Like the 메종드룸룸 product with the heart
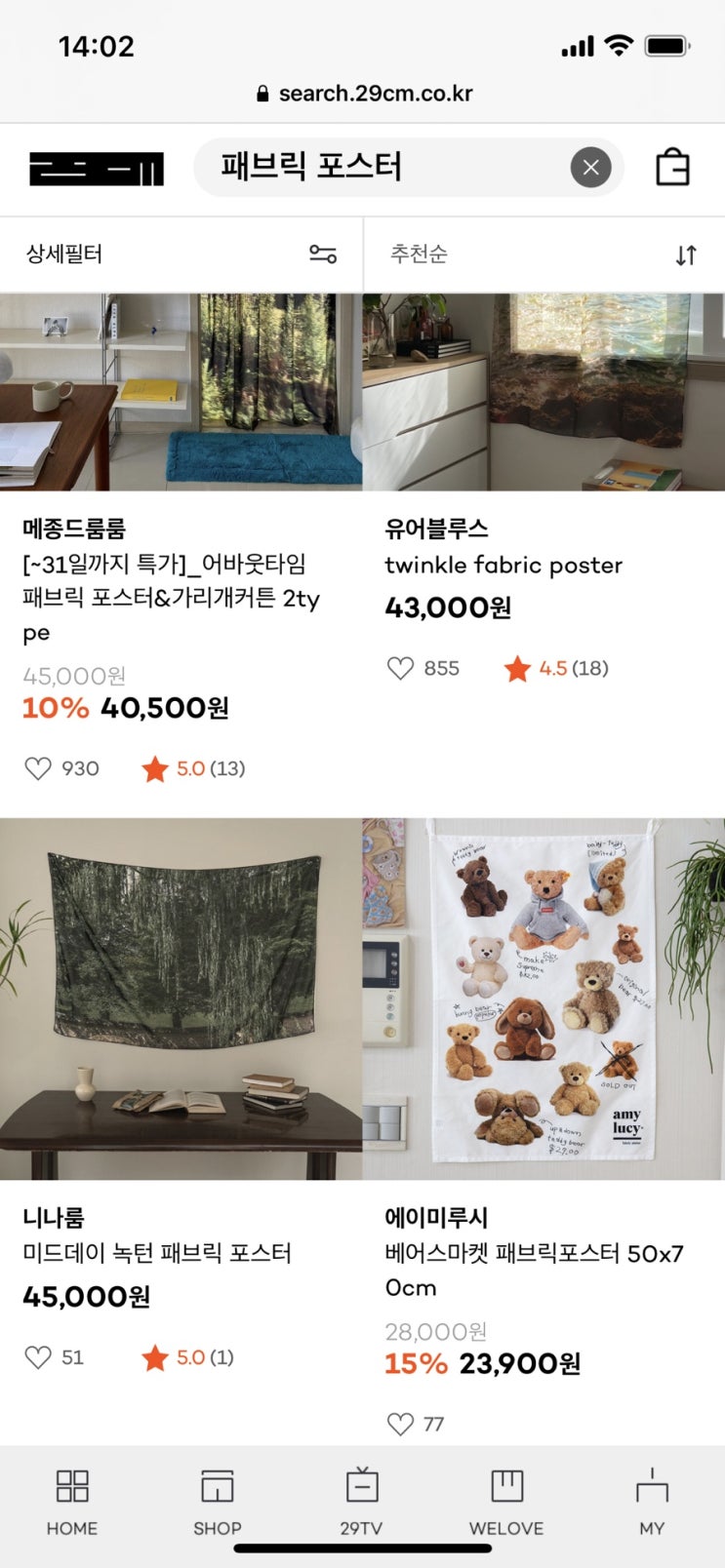The image size is (725, 1568). 38,769
